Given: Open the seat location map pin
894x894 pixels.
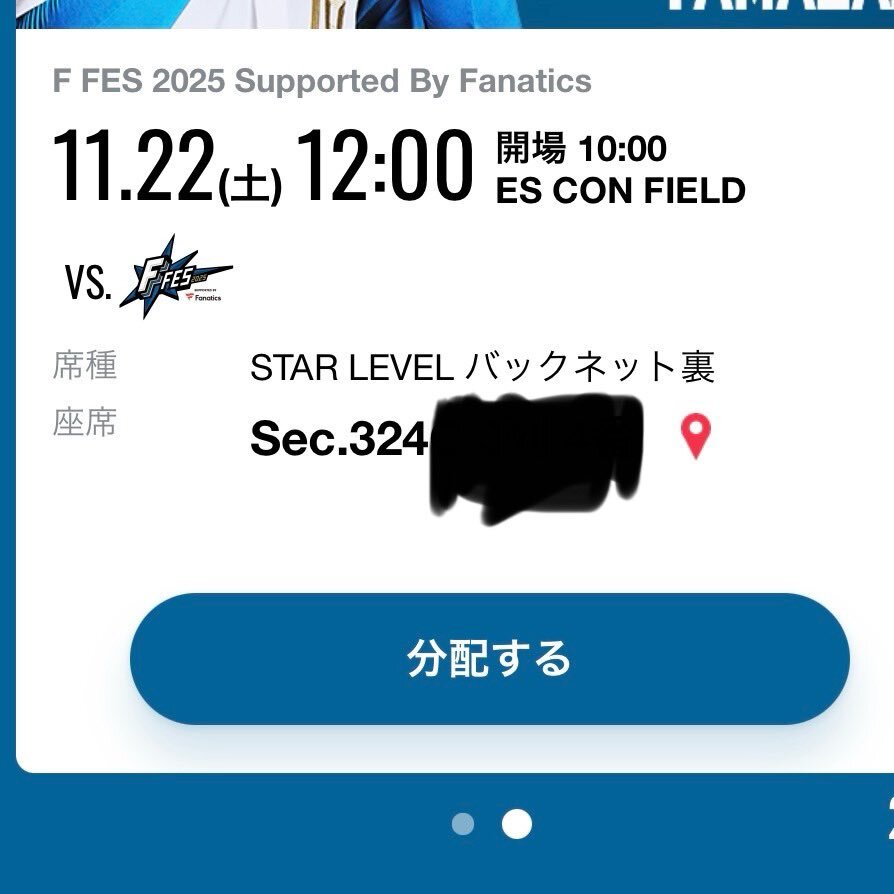Looking at the screenshot, I should point(695,437).
